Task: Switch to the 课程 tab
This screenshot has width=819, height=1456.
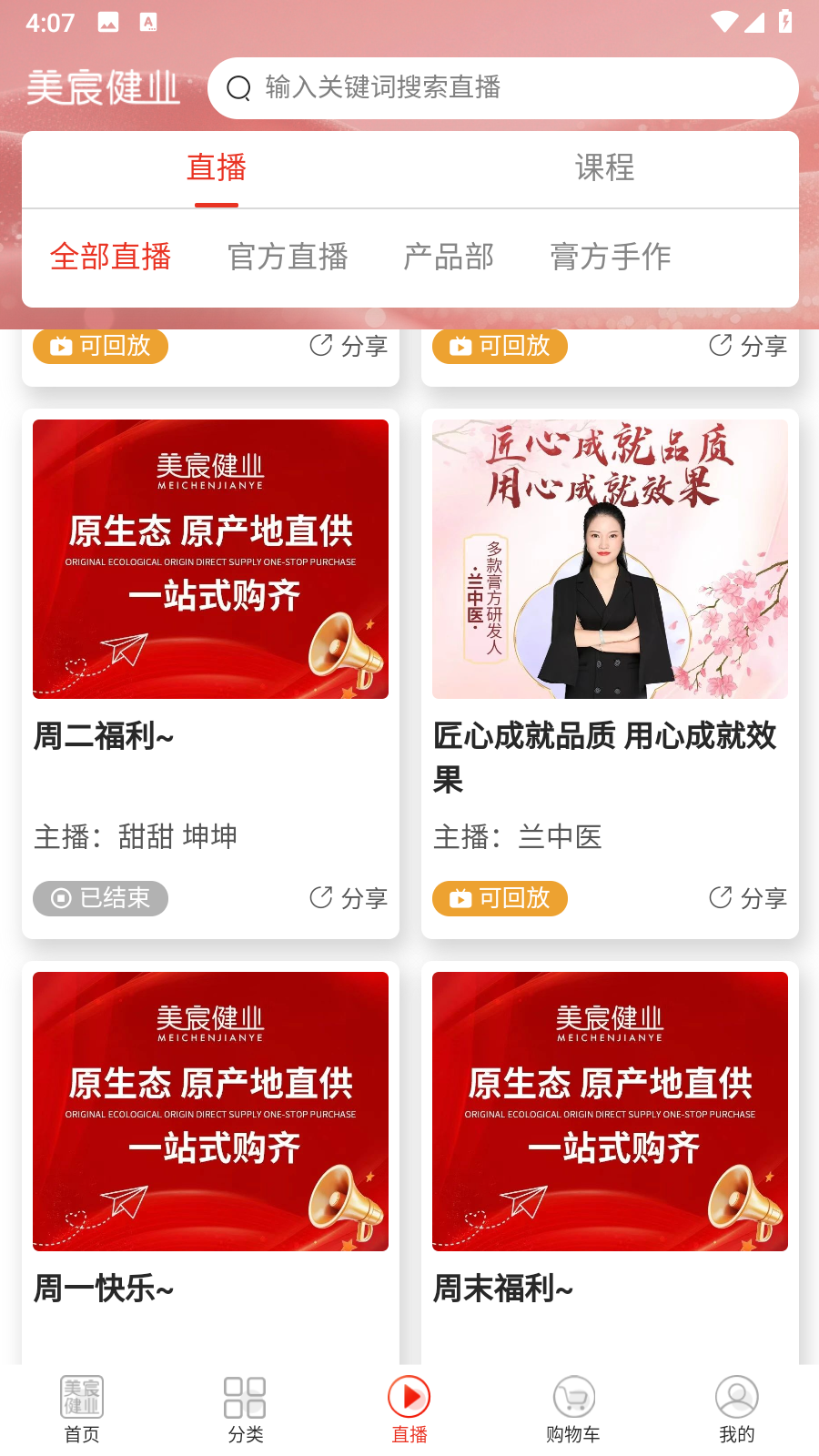Action: (x=604, y=168)
